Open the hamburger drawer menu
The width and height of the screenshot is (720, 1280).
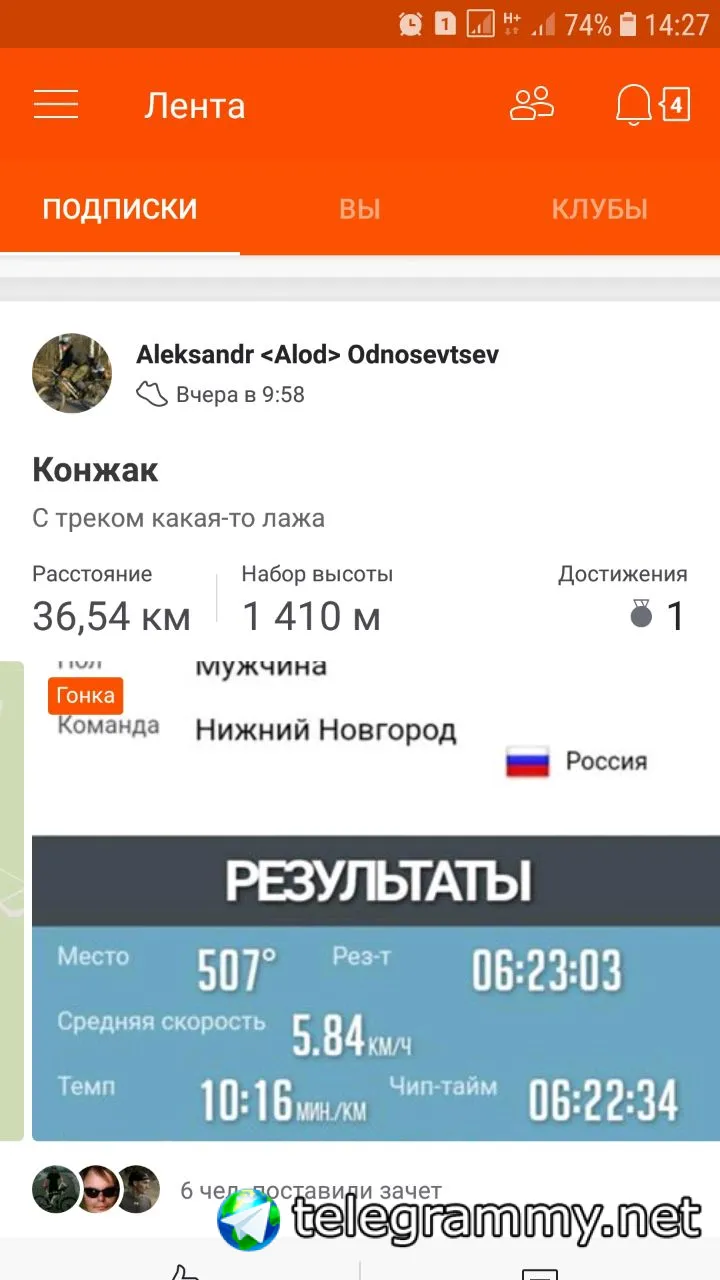point(56,105)
